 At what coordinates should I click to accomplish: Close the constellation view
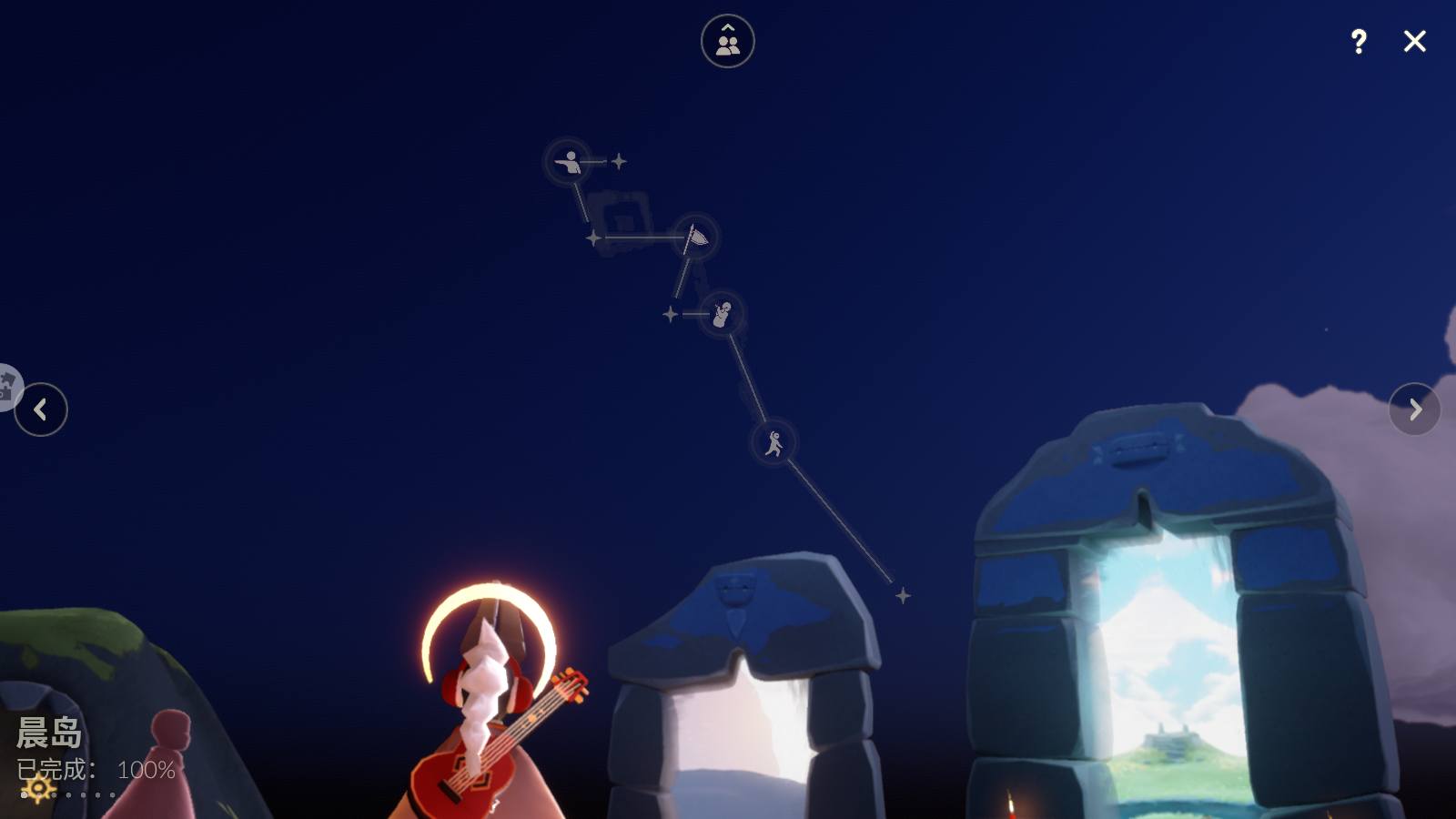coord(1414,41)
